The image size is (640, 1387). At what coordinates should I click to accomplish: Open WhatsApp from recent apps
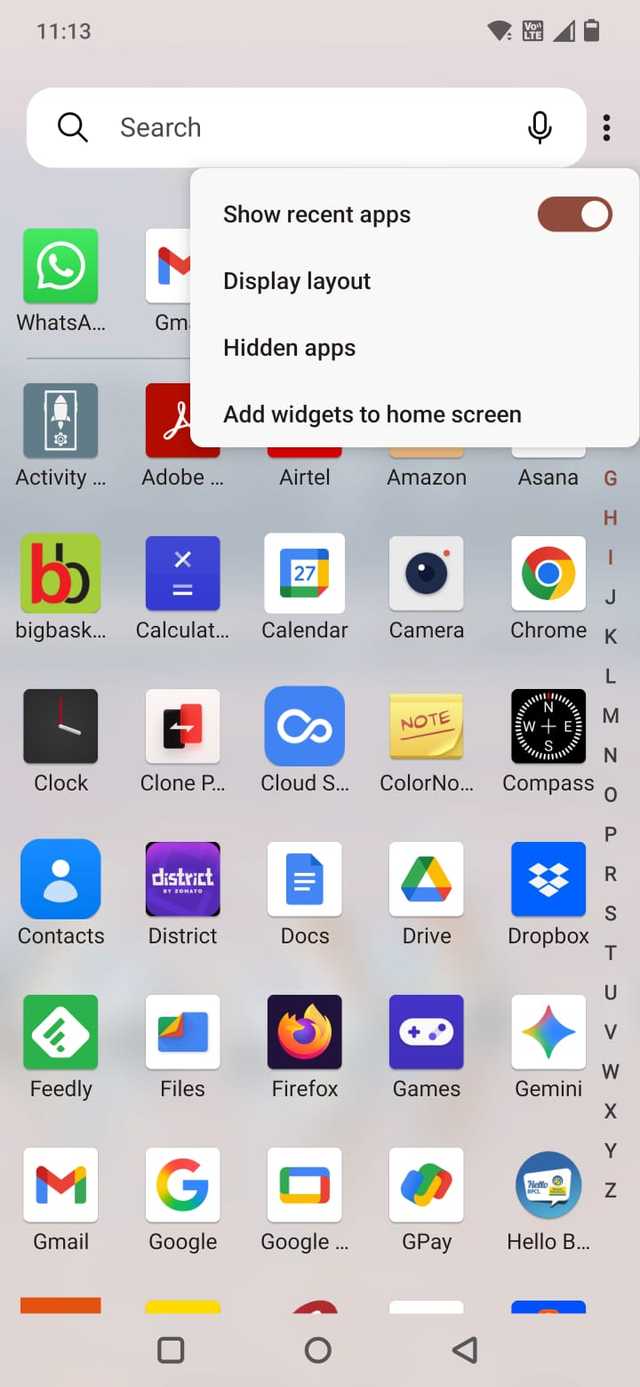[61, 266]
